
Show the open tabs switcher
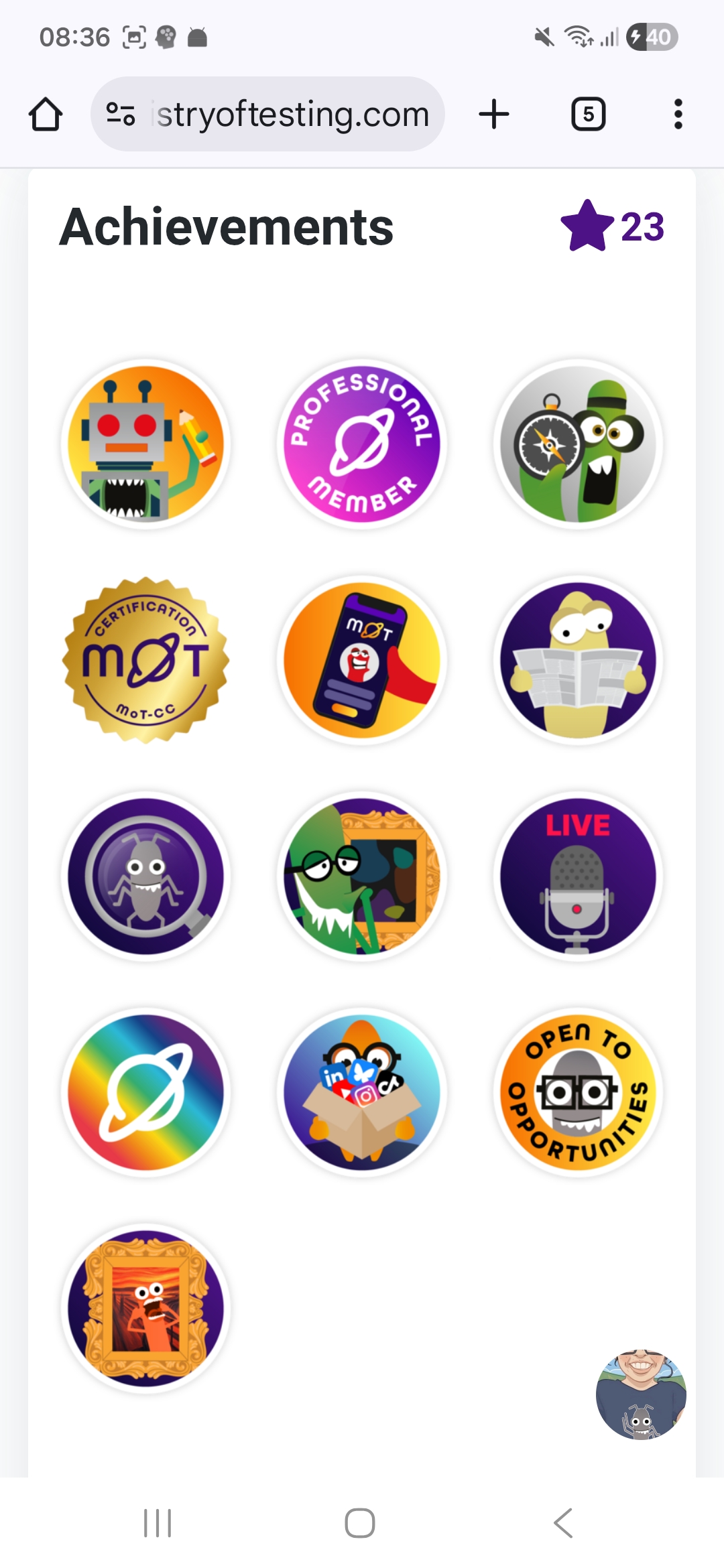pyautogui.click(x=588, y=114)
